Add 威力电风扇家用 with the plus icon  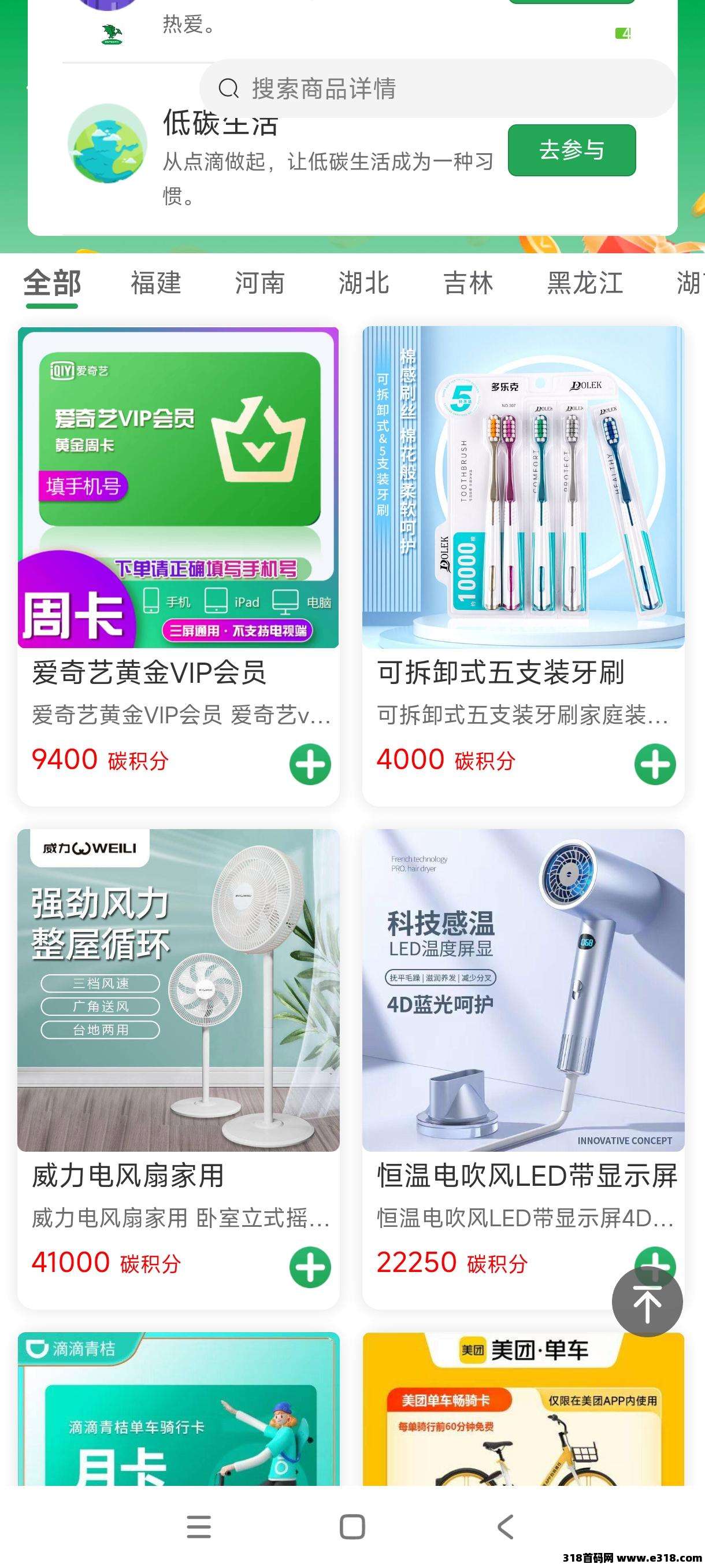tap(310, 1267)
